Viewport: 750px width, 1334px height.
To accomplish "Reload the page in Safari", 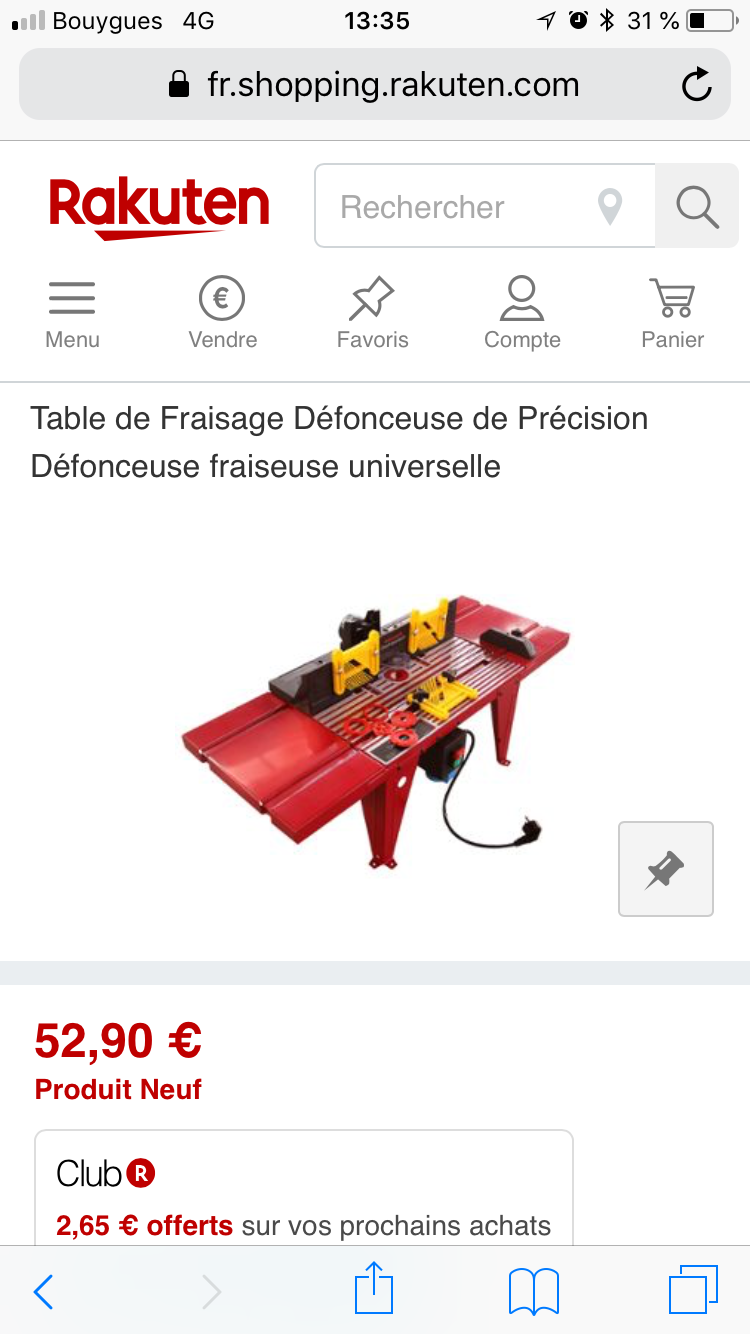I will pos(697,85).
